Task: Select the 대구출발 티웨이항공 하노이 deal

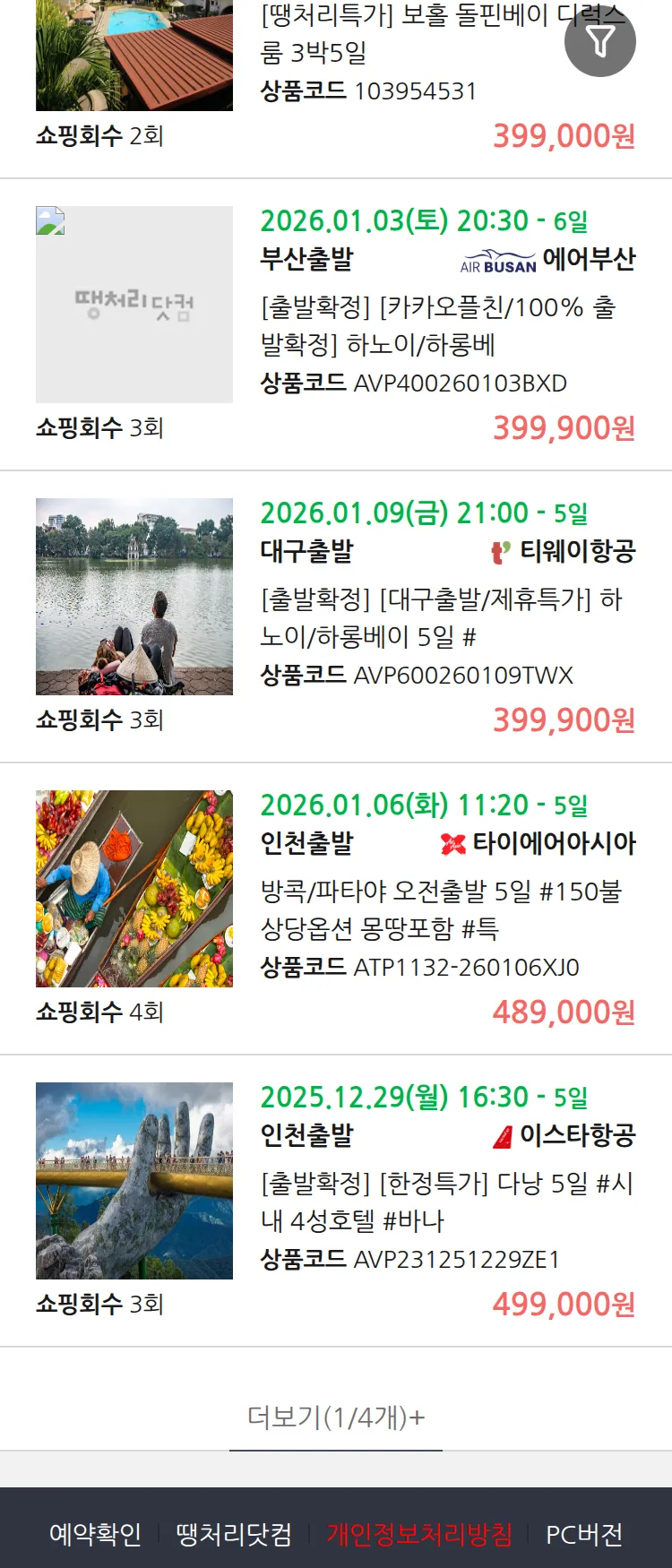Action: click(x=441, y=618)
